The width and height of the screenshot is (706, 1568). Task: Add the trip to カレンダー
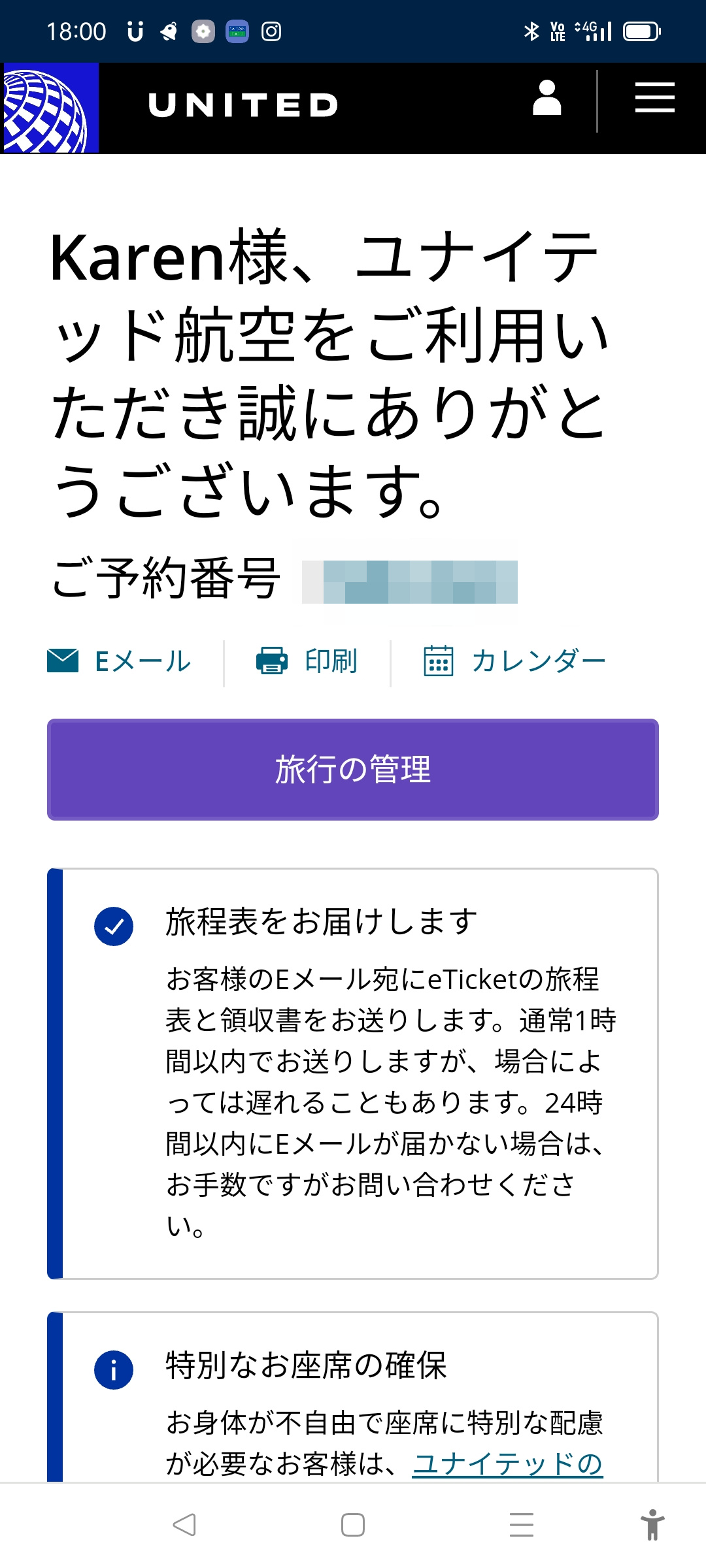pyautogui.click(x=515, y=661)
